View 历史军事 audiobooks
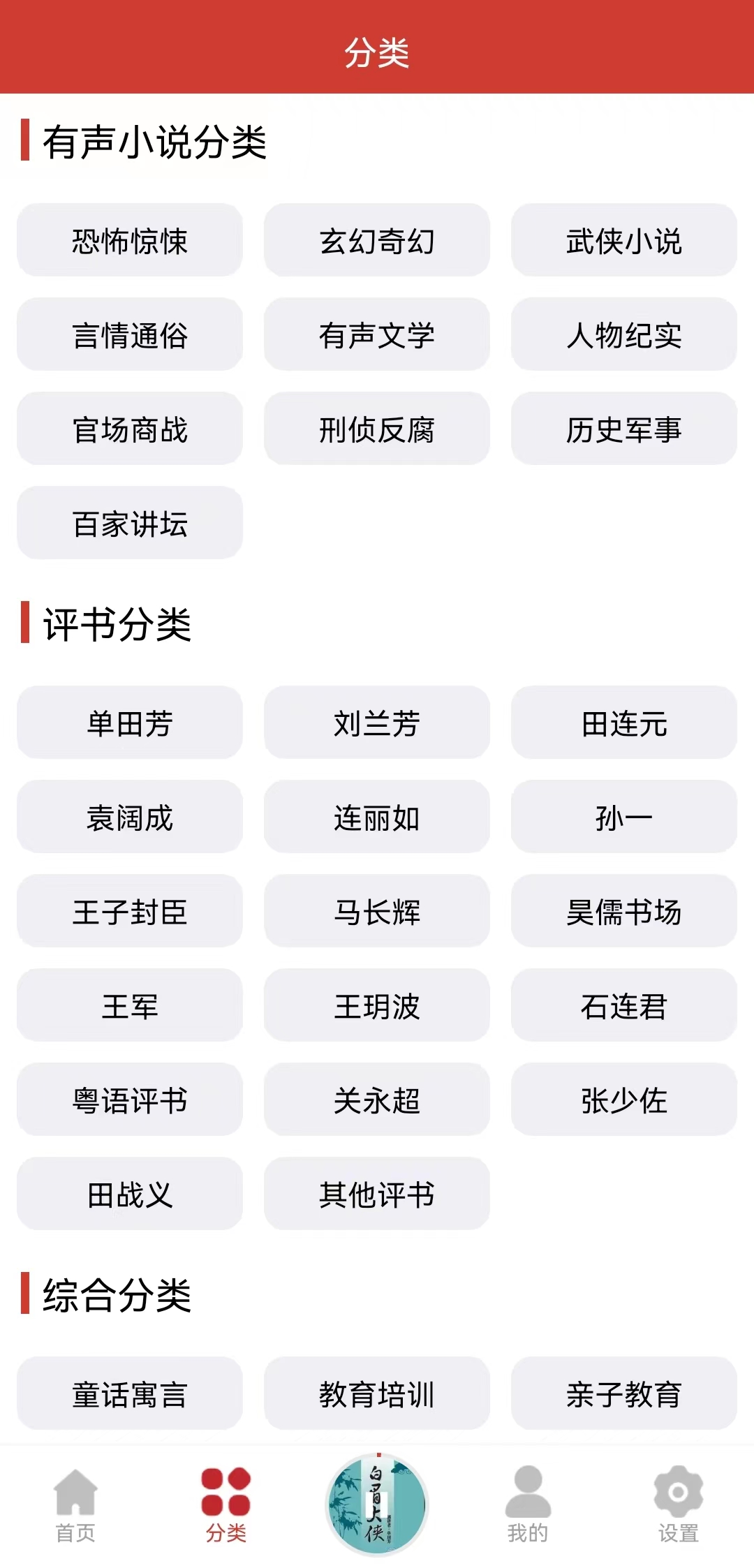Screen dimensions: 754x1568 pos(623,429)
